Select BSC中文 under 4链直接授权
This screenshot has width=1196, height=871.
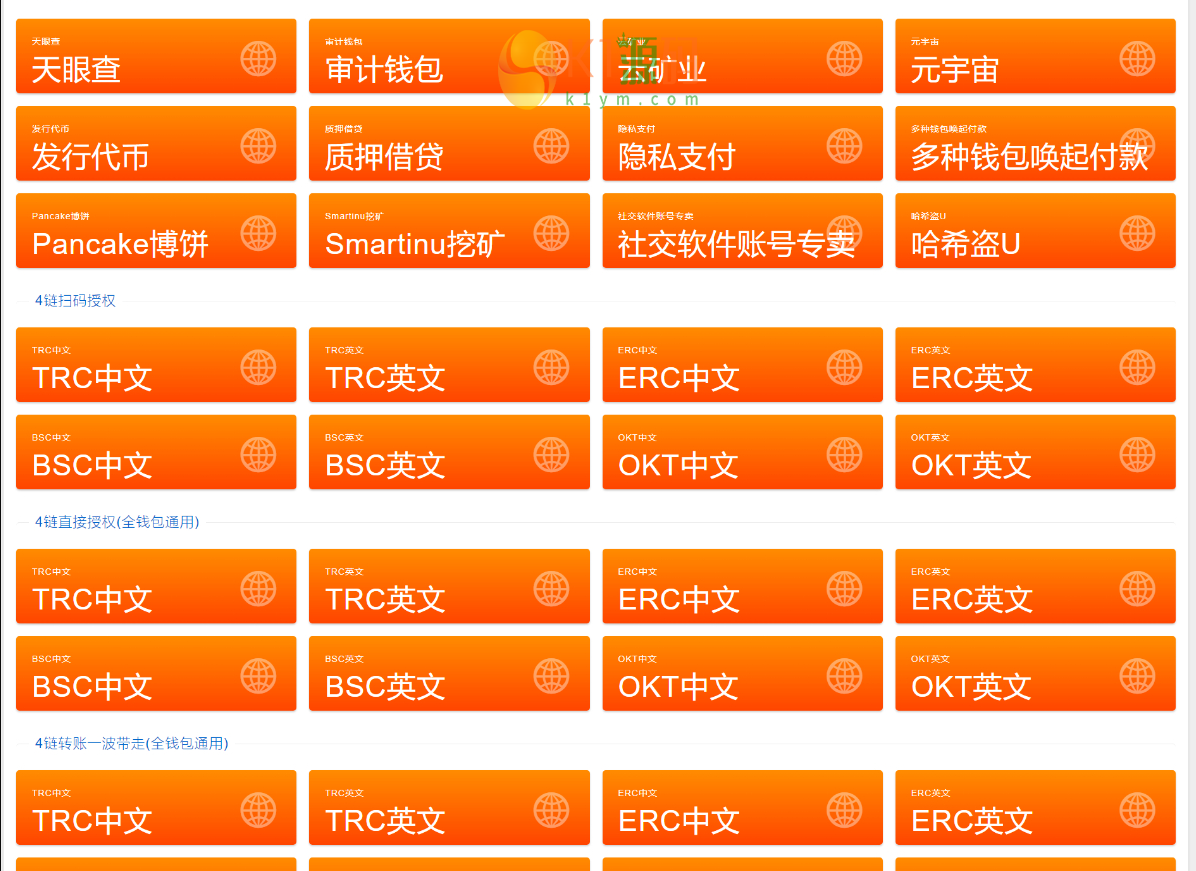[156, 672]
